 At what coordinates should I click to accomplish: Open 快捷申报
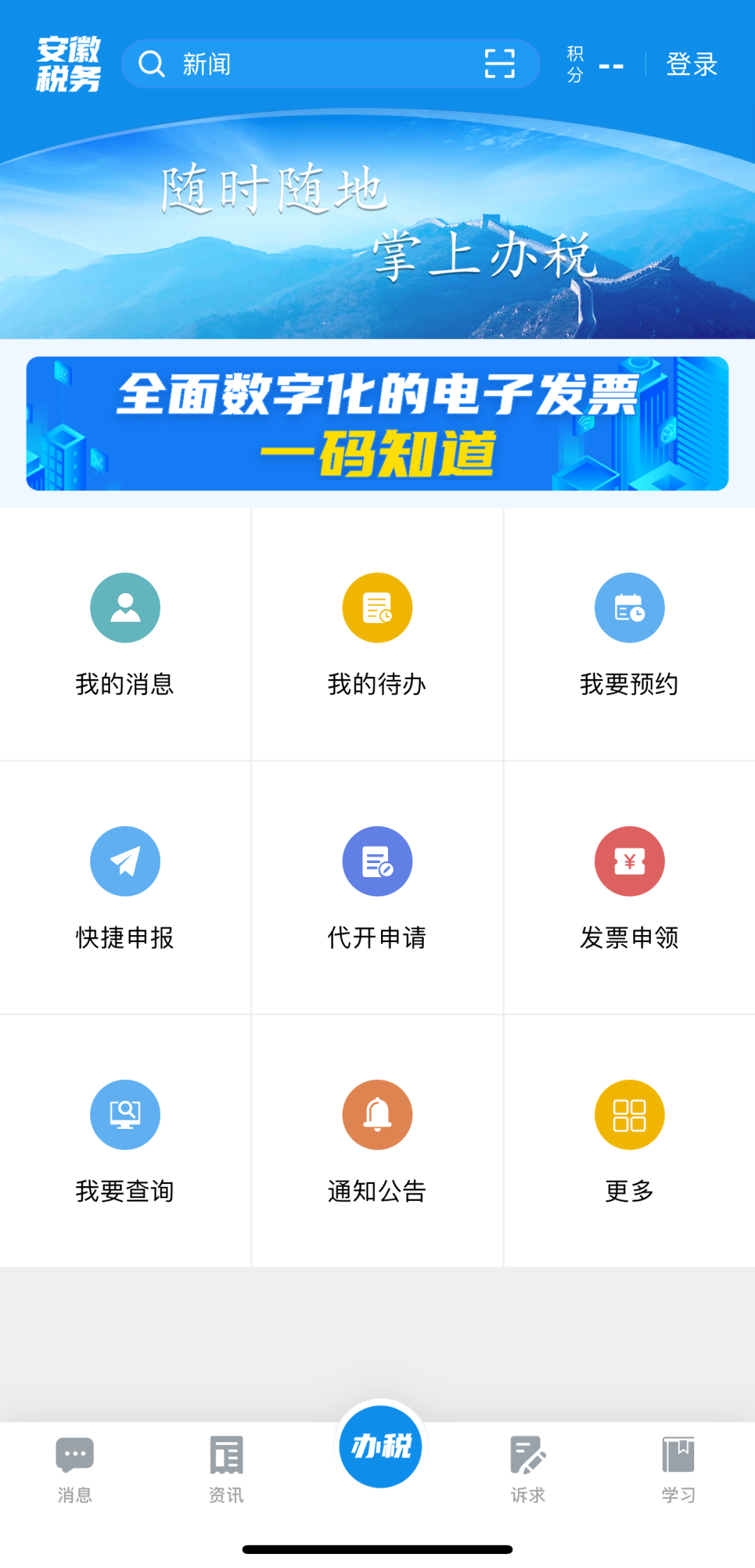125,887
